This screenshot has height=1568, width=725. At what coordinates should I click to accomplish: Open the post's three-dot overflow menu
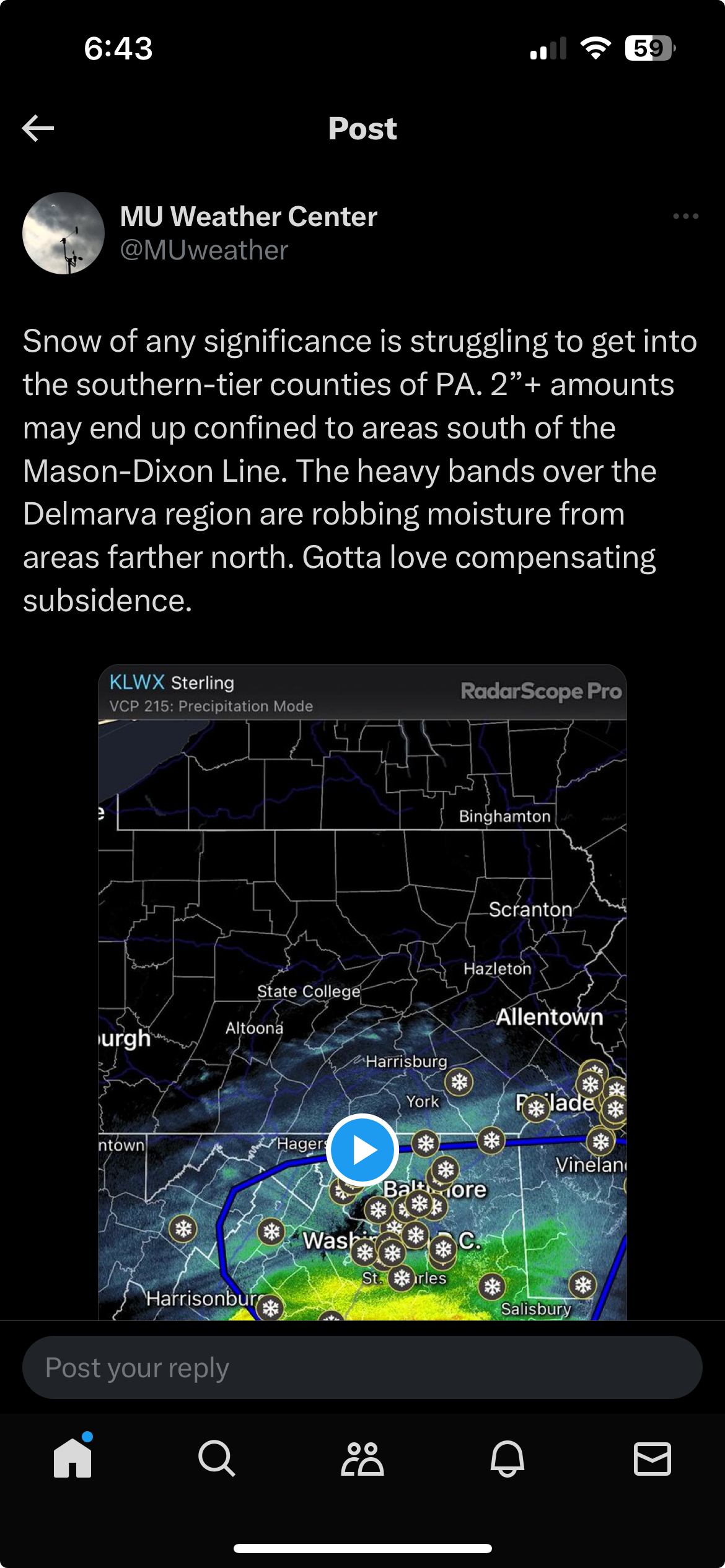pyautogui.click(x=685, y=216)
